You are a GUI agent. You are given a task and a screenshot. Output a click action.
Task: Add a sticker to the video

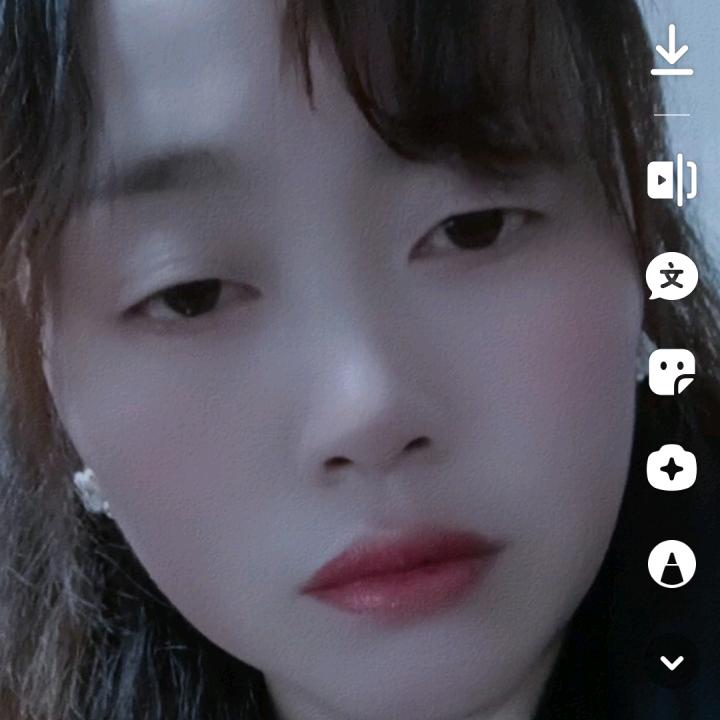click(x=671, y=372)
